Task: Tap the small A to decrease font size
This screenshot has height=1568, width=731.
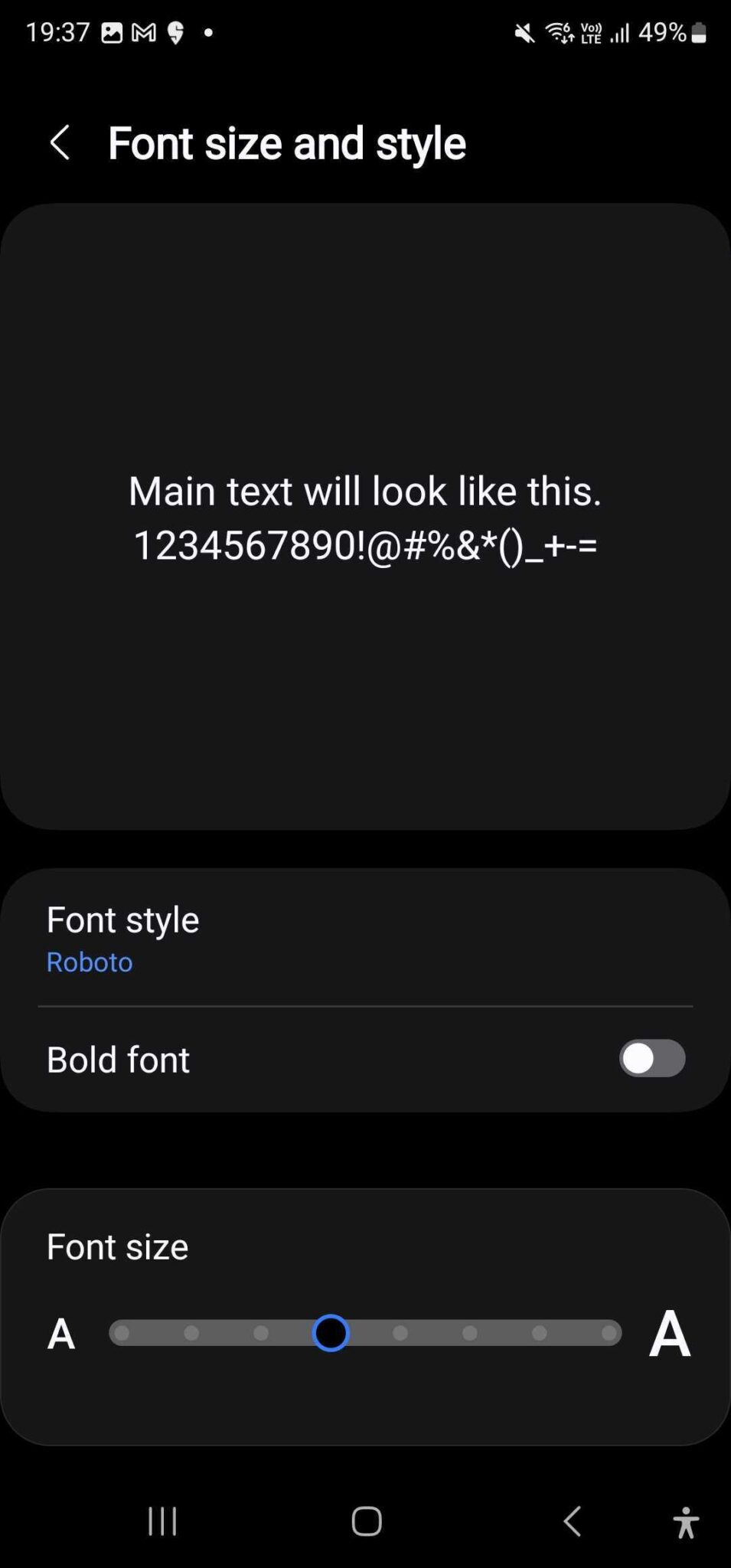Action: [x=60, y=1332]
